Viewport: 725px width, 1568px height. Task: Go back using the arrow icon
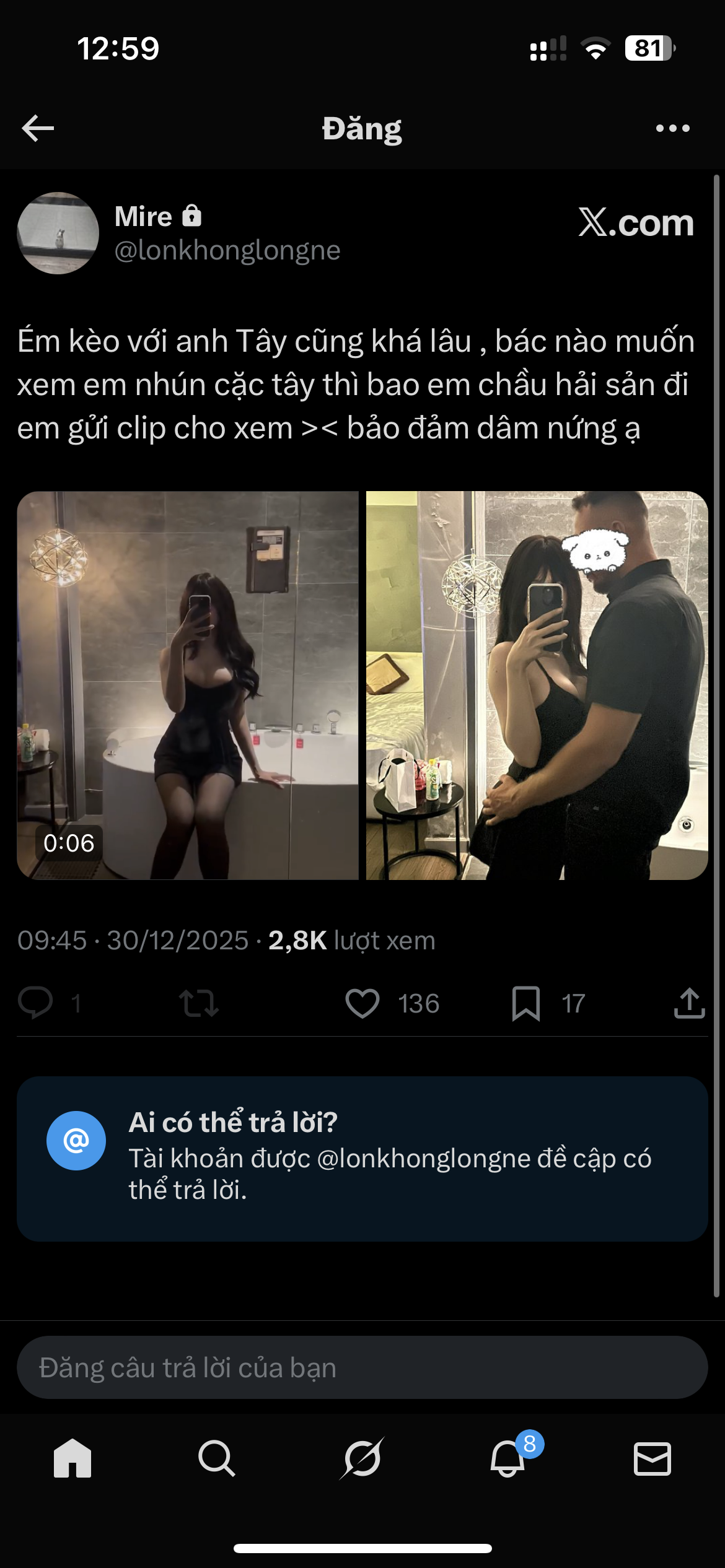(38, 128)
